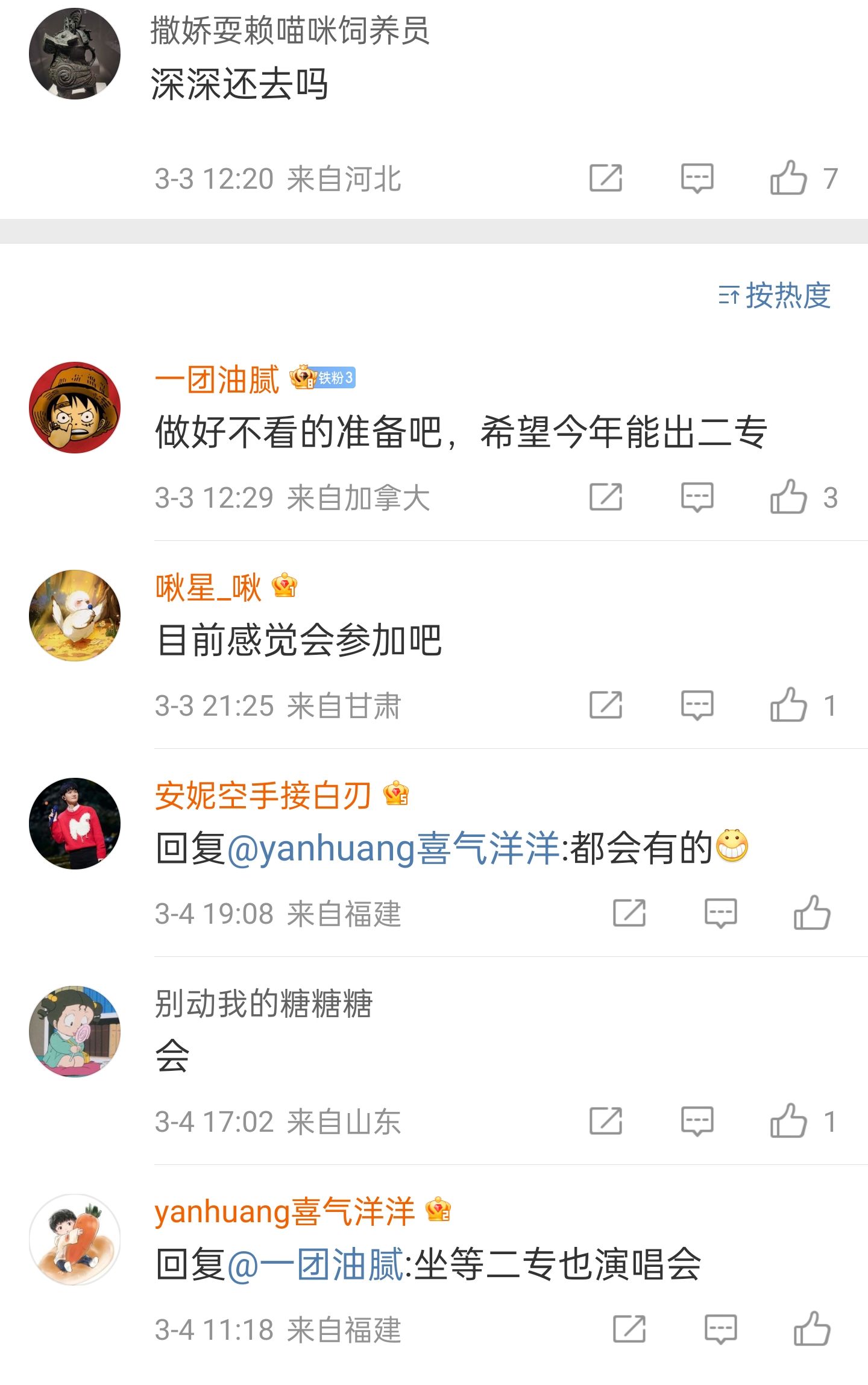Screen dimensions: 868x1385
Task: Like the comment by 撒娇耍赖喵咪饲养员
Action: [x=788, y=178]
